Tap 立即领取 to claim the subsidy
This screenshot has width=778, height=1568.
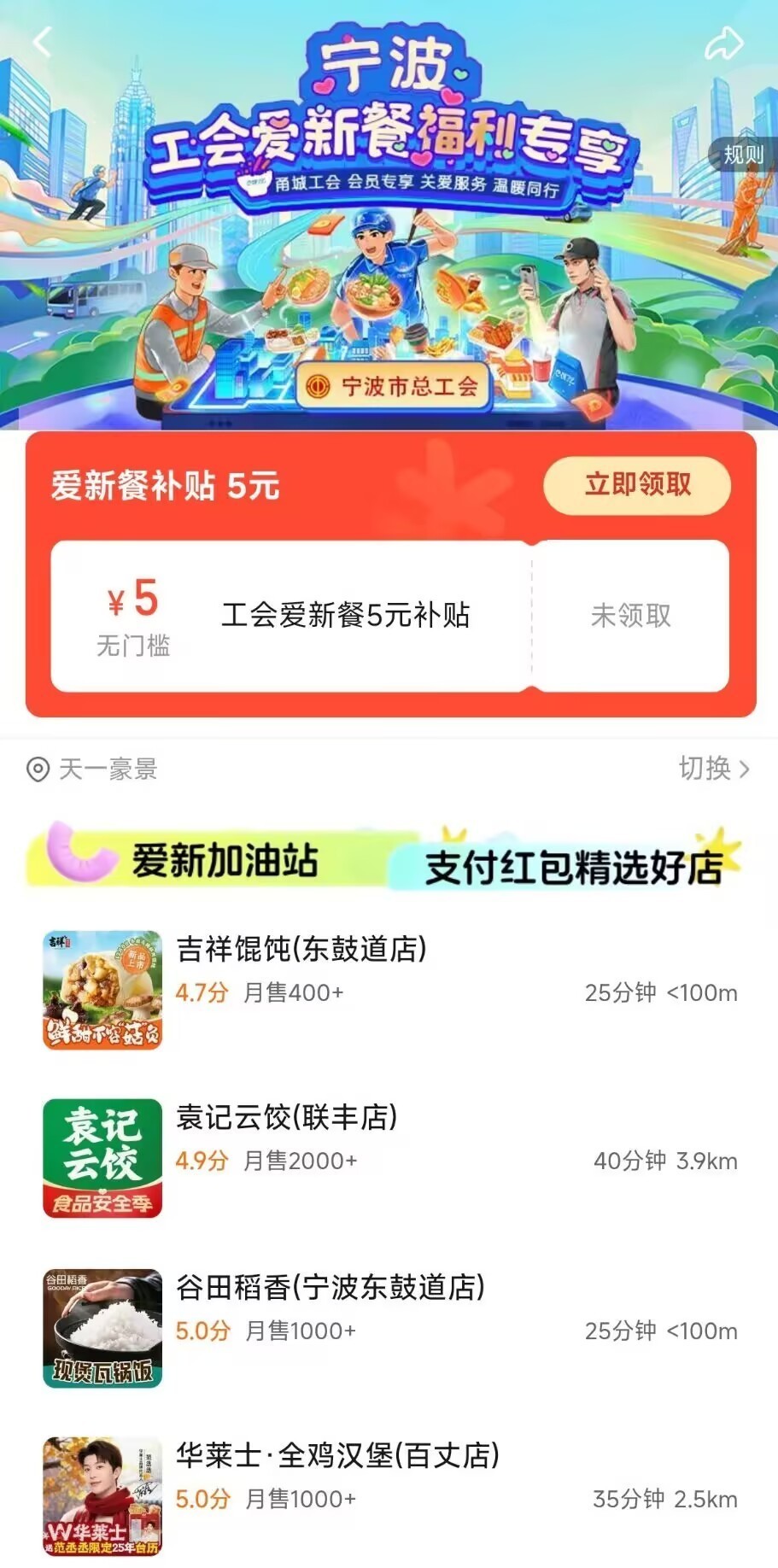(637, 485)
